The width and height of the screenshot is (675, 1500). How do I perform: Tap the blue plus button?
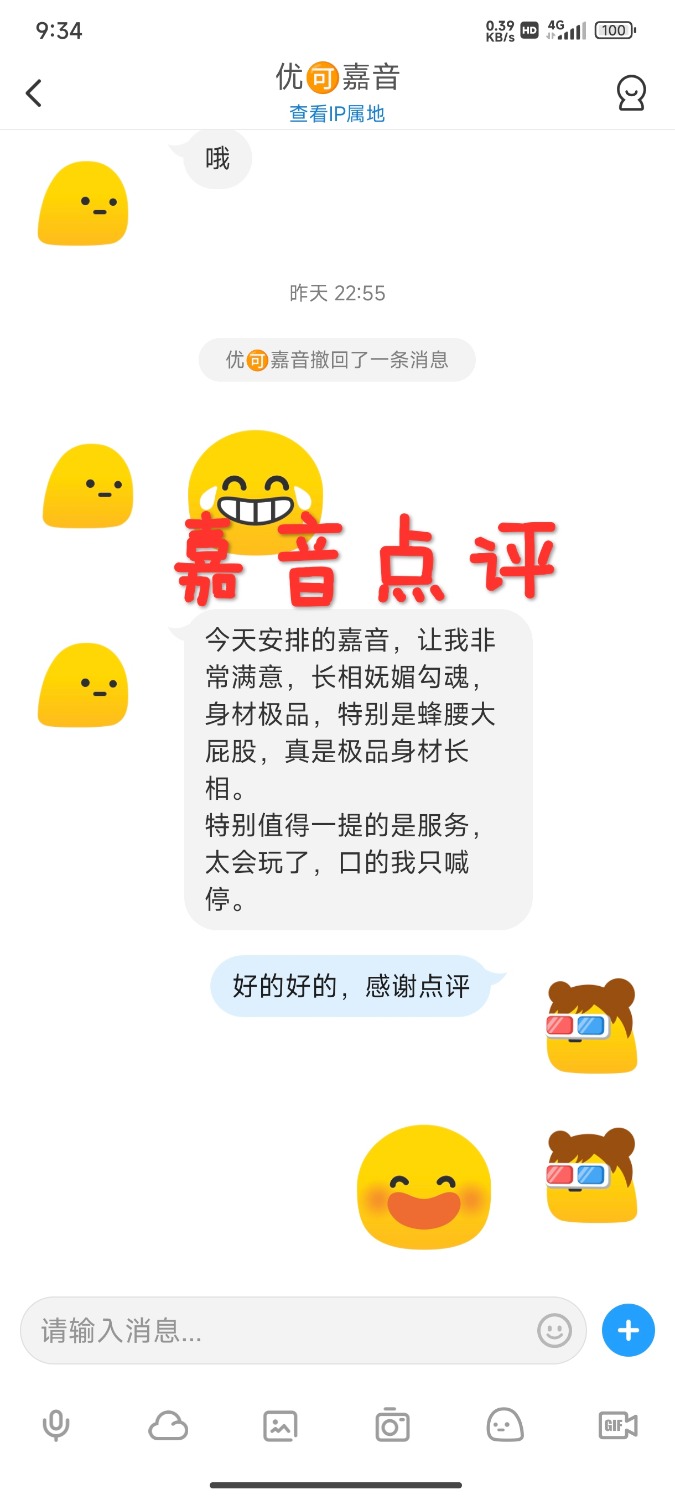pyautogui.click(x=628, y=1330)
